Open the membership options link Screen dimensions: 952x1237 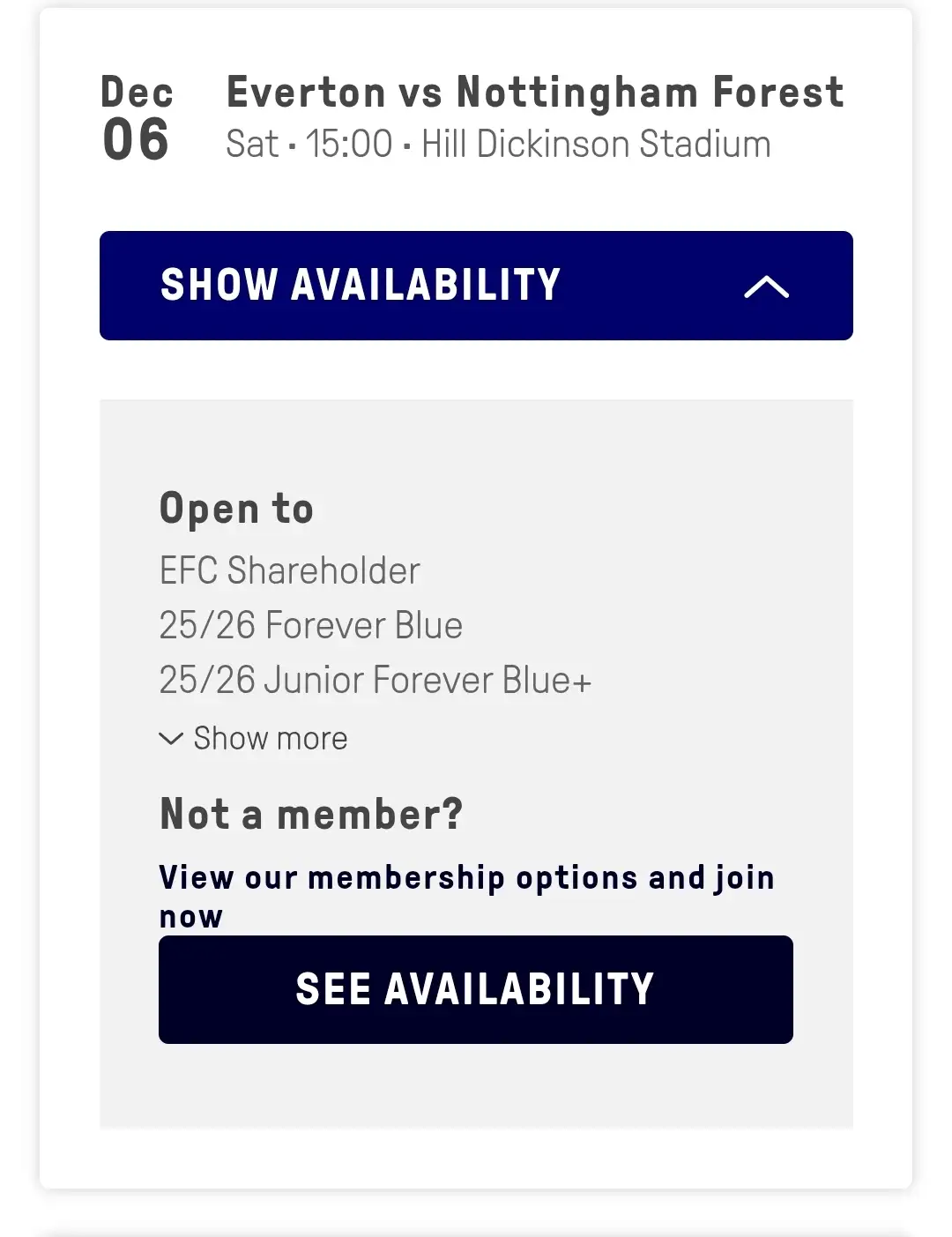click(466, 878)
